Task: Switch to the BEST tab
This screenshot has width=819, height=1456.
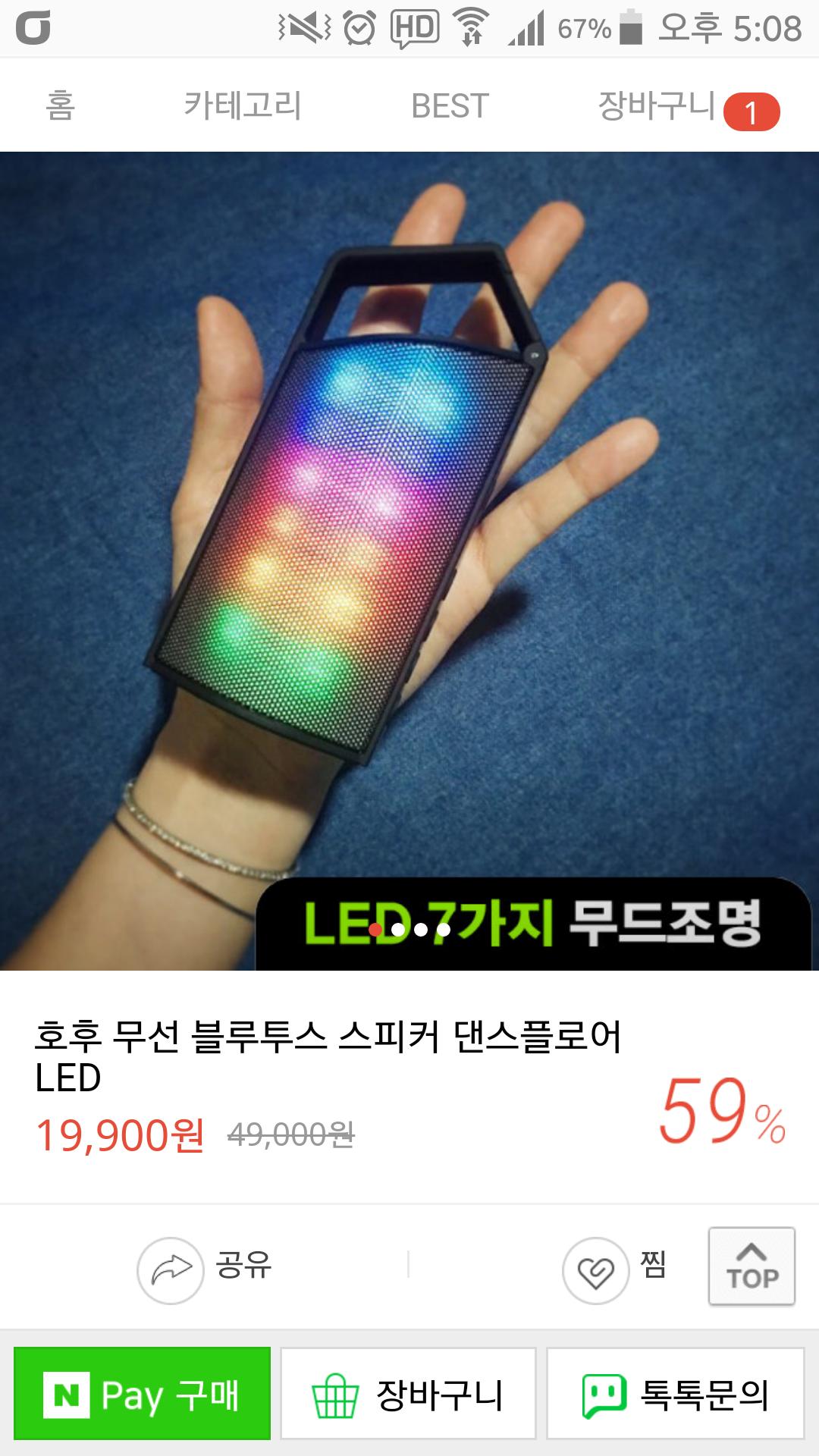Action: click(x=450, y=105)
